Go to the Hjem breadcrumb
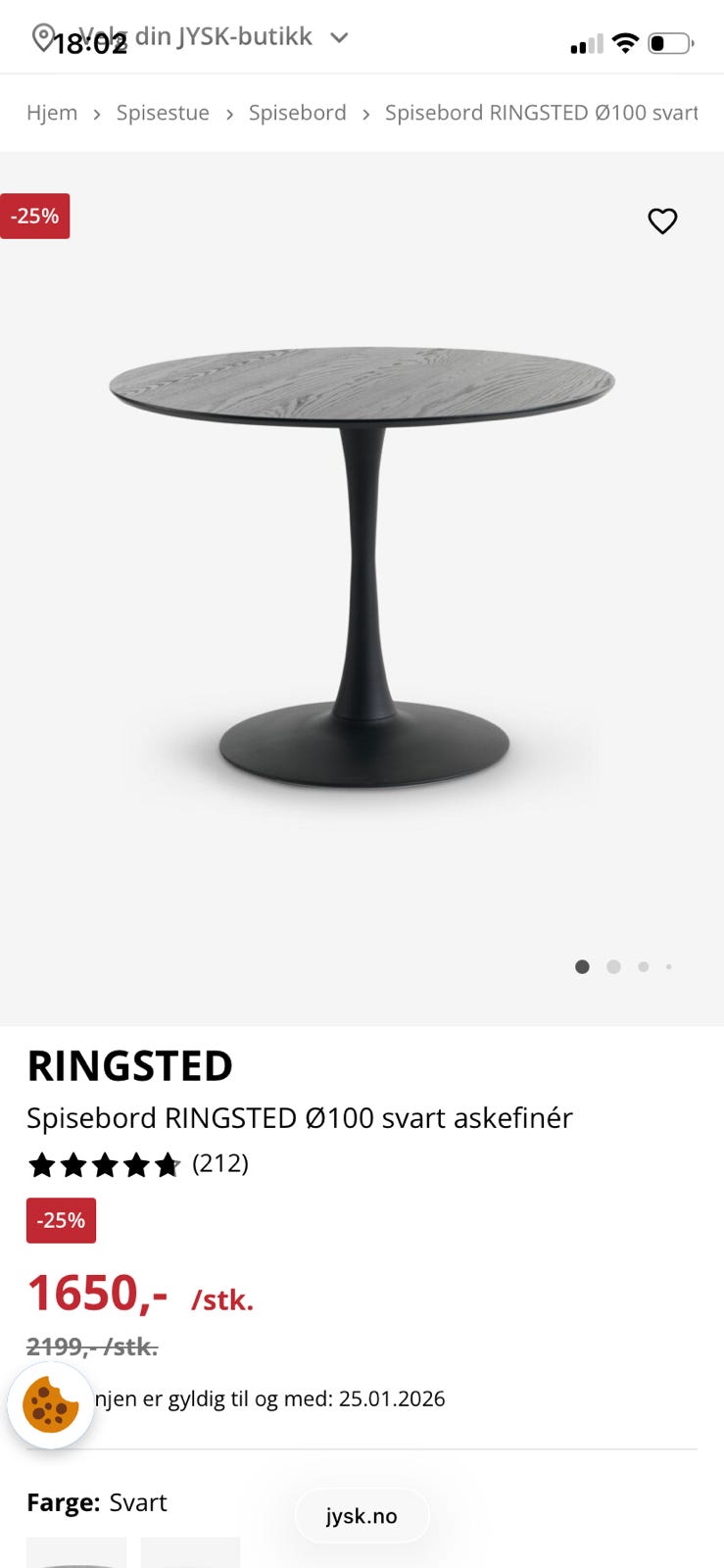This screenshot has height=1568, width=724. (52, 113)
